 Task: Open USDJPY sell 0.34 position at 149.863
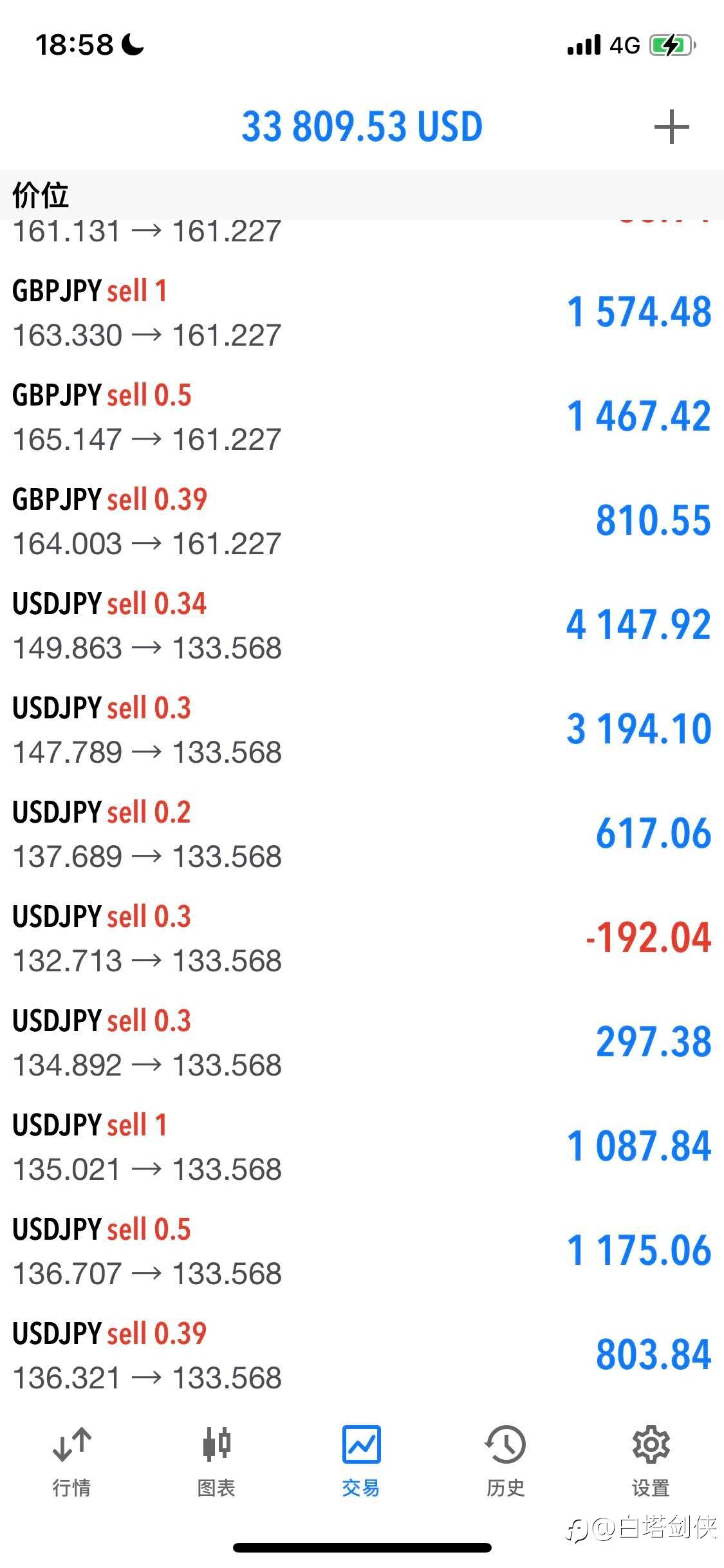click(x=362, y=626)
